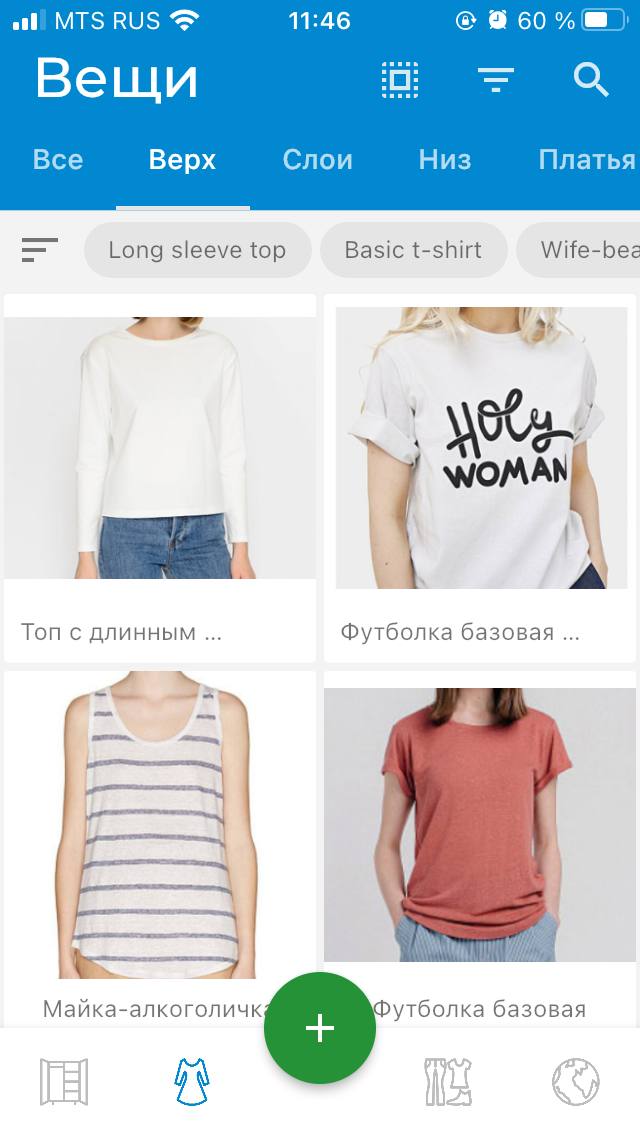Open the red Футболка базовая card
This screenshot has height=1136, width=640.
click(x=480, y=830)
